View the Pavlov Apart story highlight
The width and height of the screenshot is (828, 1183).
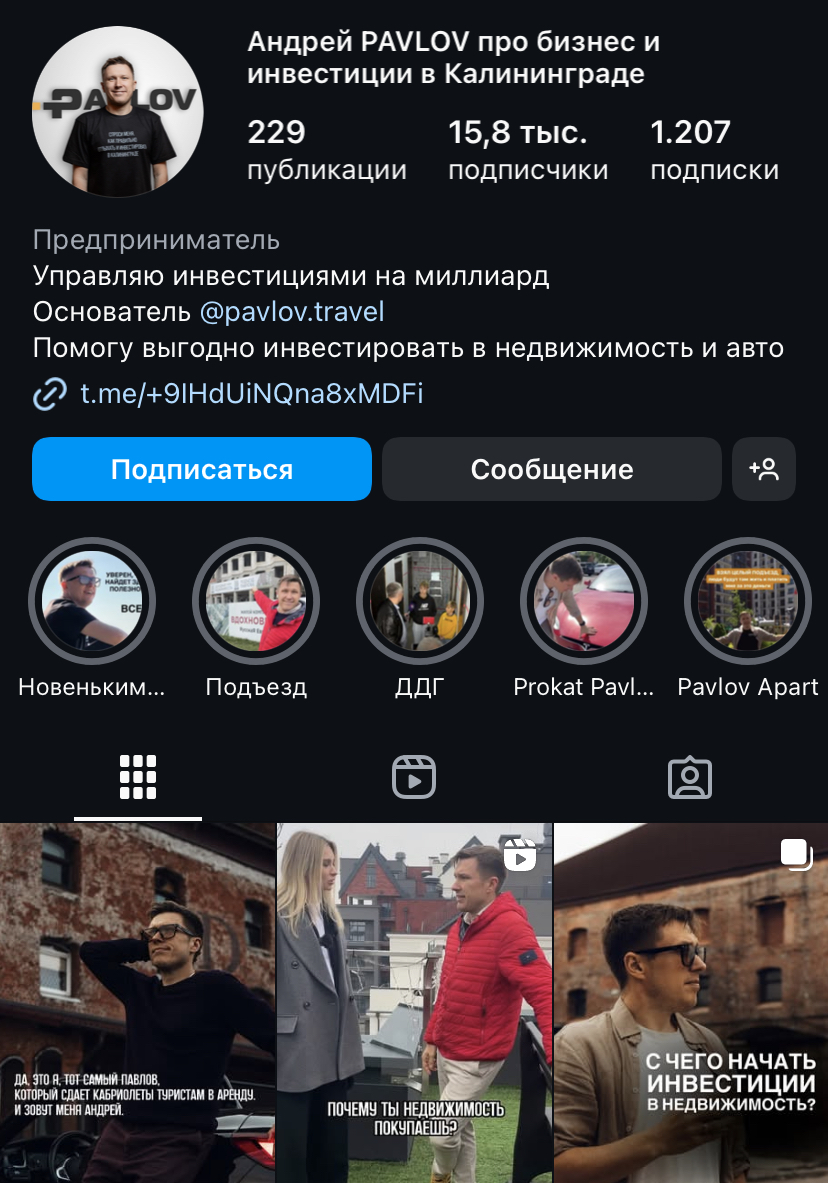(747, 601)
